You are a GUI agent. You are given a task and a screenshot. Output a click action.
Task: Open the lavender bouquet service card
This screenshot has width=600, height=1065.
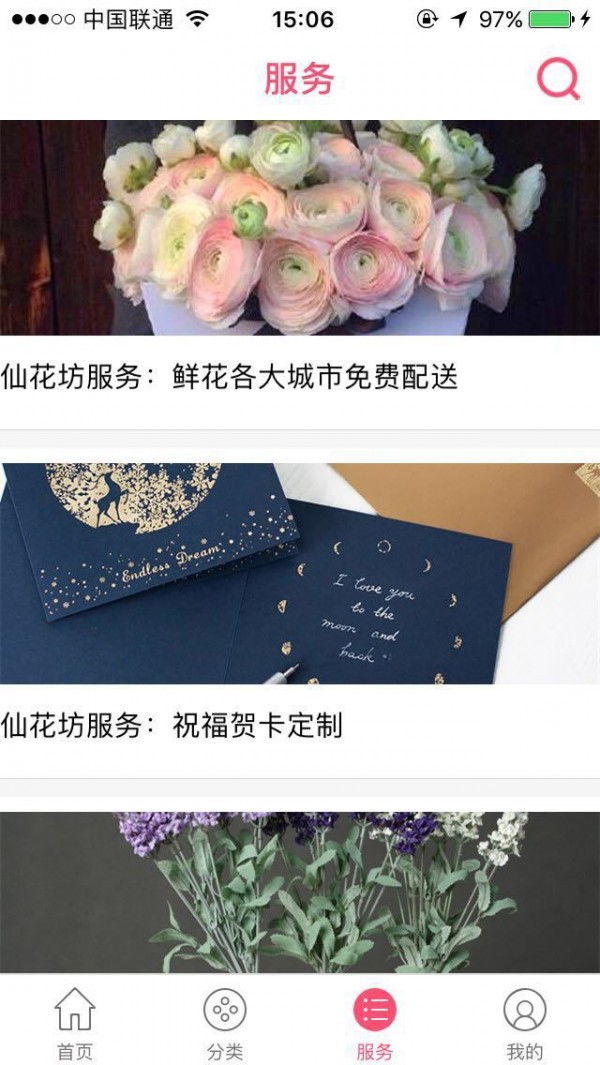(300, 892)
